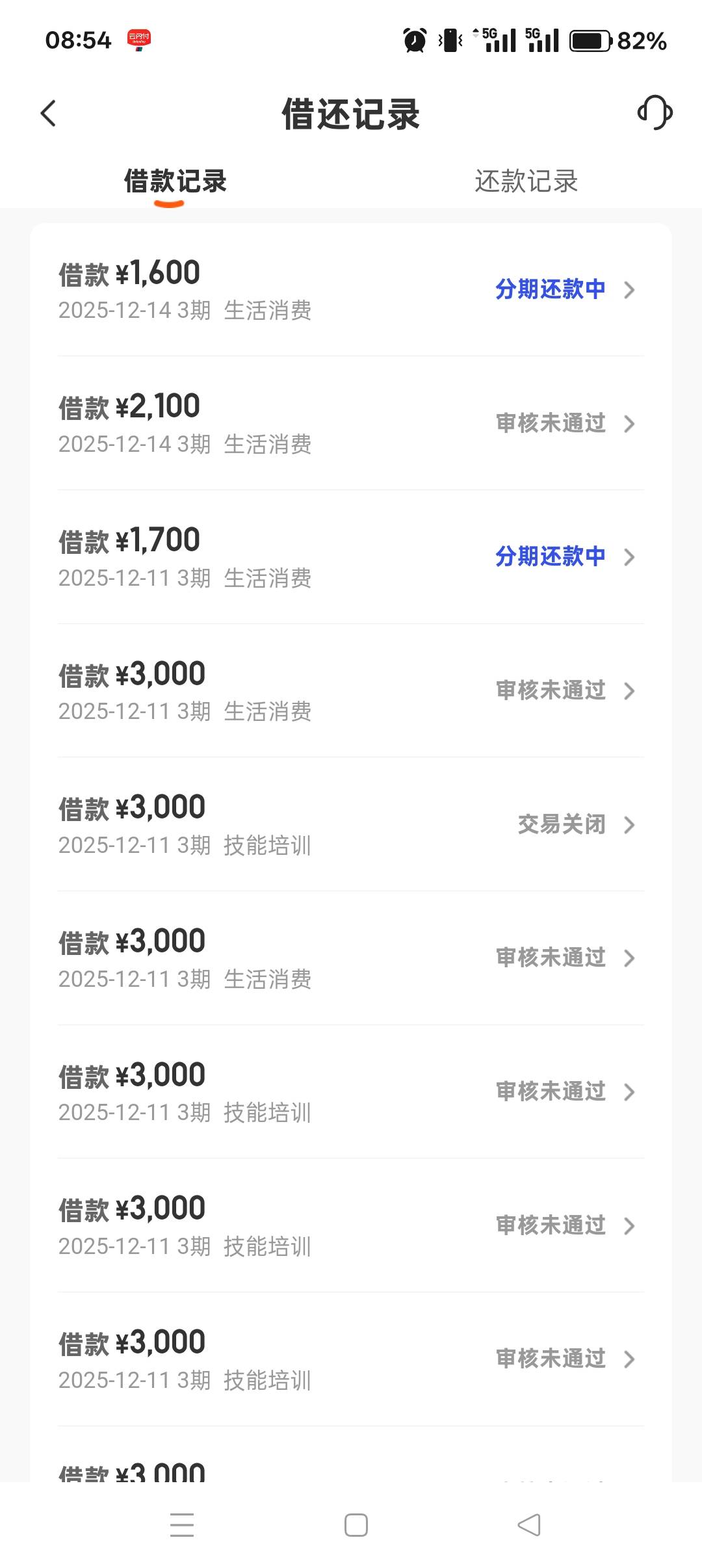
Task: Open the ¥3,000 loan marked 交易关闭
Action: pyautogui.click(x=351, y=824)
